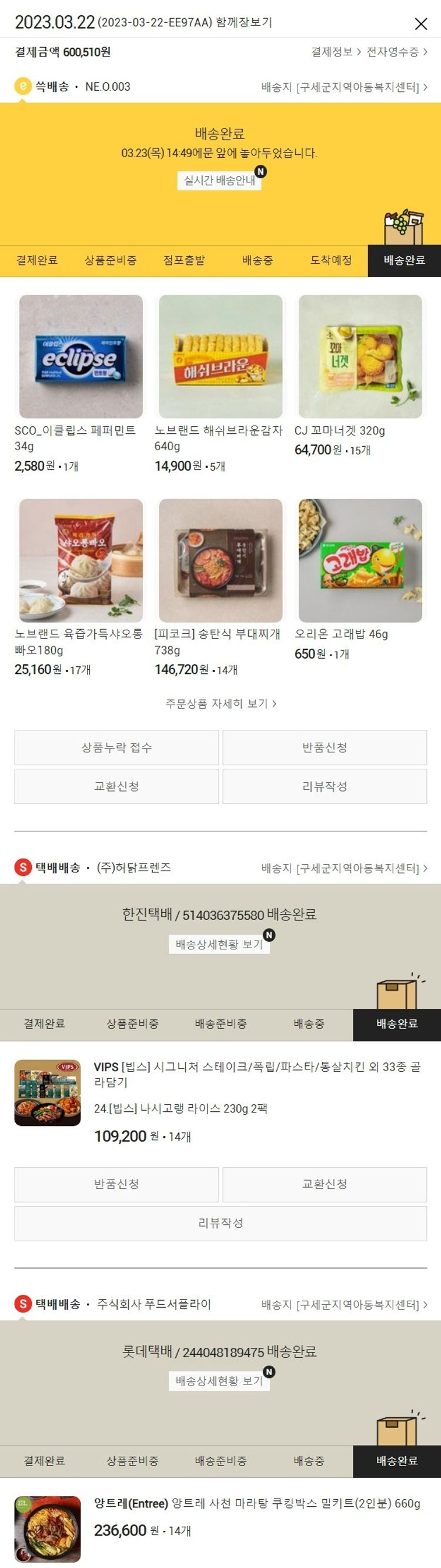Open VIPS 시그니처 스테이크 product
Image resolution: width=441 pixels, height=1568 pixels.
click(x=257, y=1074)
